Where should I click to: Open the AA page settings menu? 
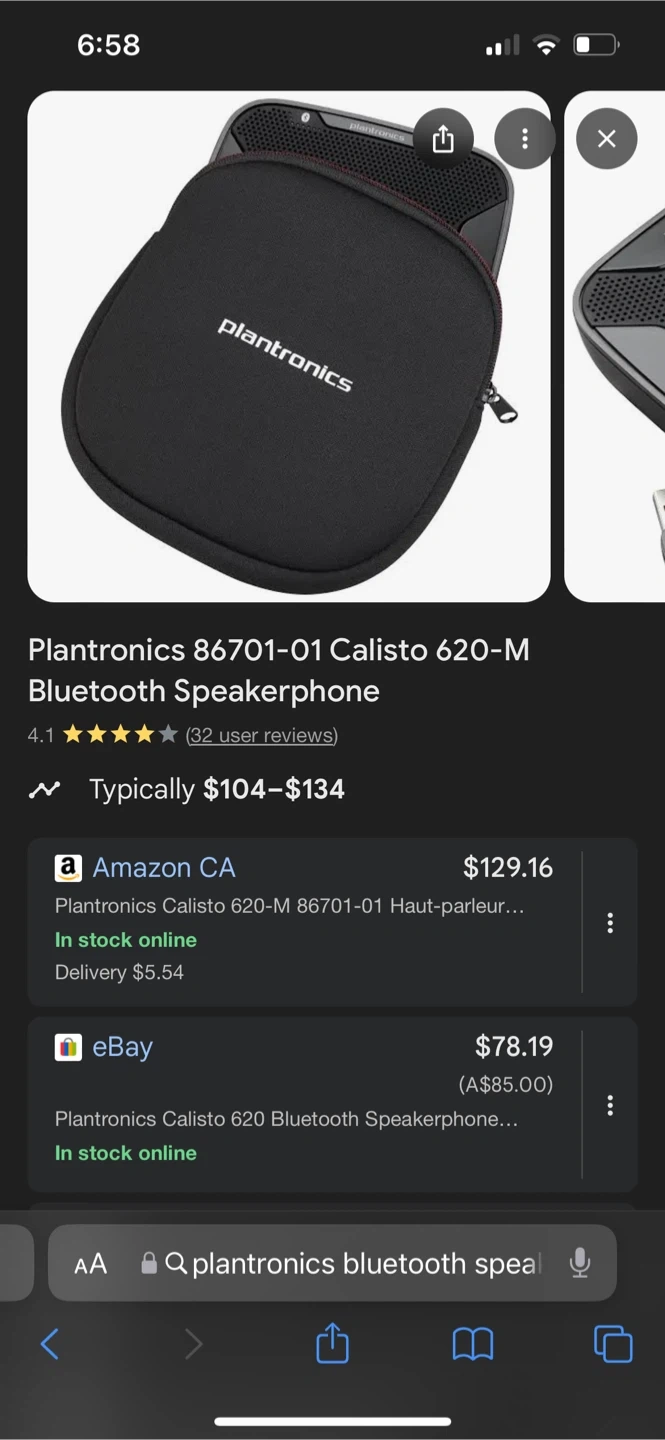[x=90, y=1264]
